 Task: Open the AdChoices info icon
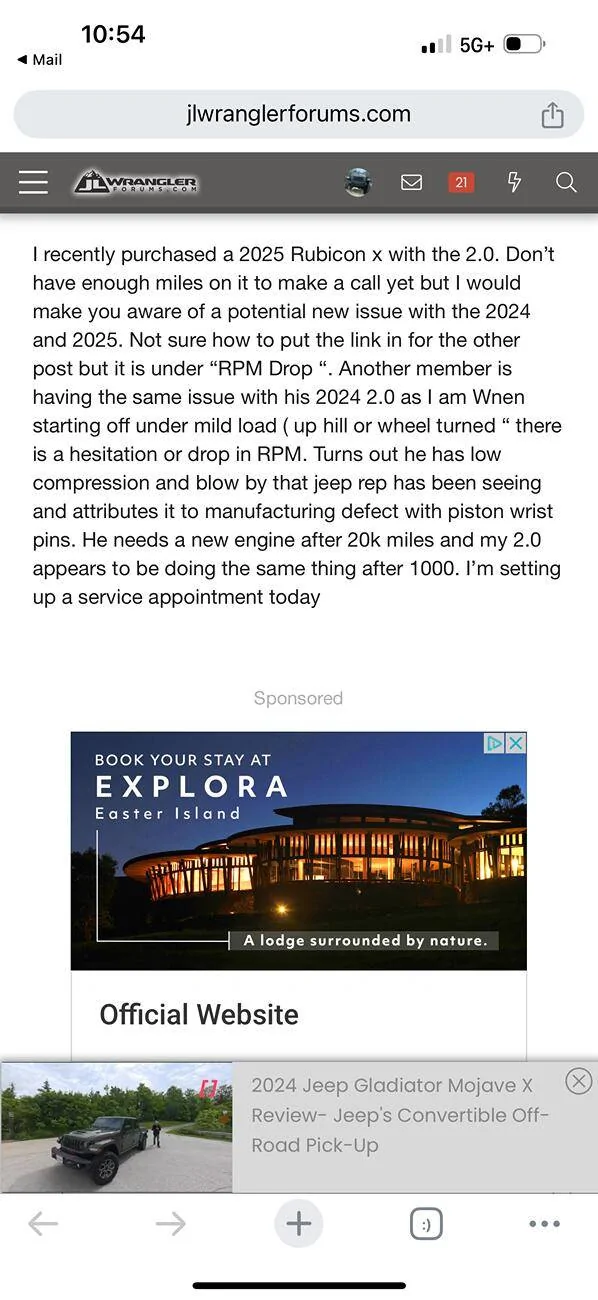[x=495, y=743]
